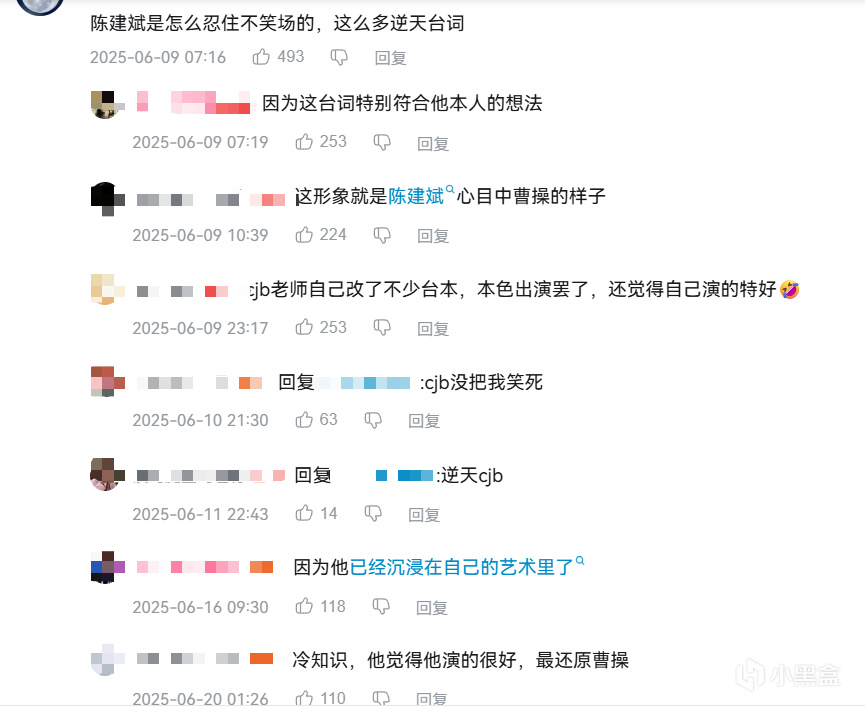This screenshot has height=709, width=865.
Task: Like the reply with 118 likes
Action: click(304, 606)
